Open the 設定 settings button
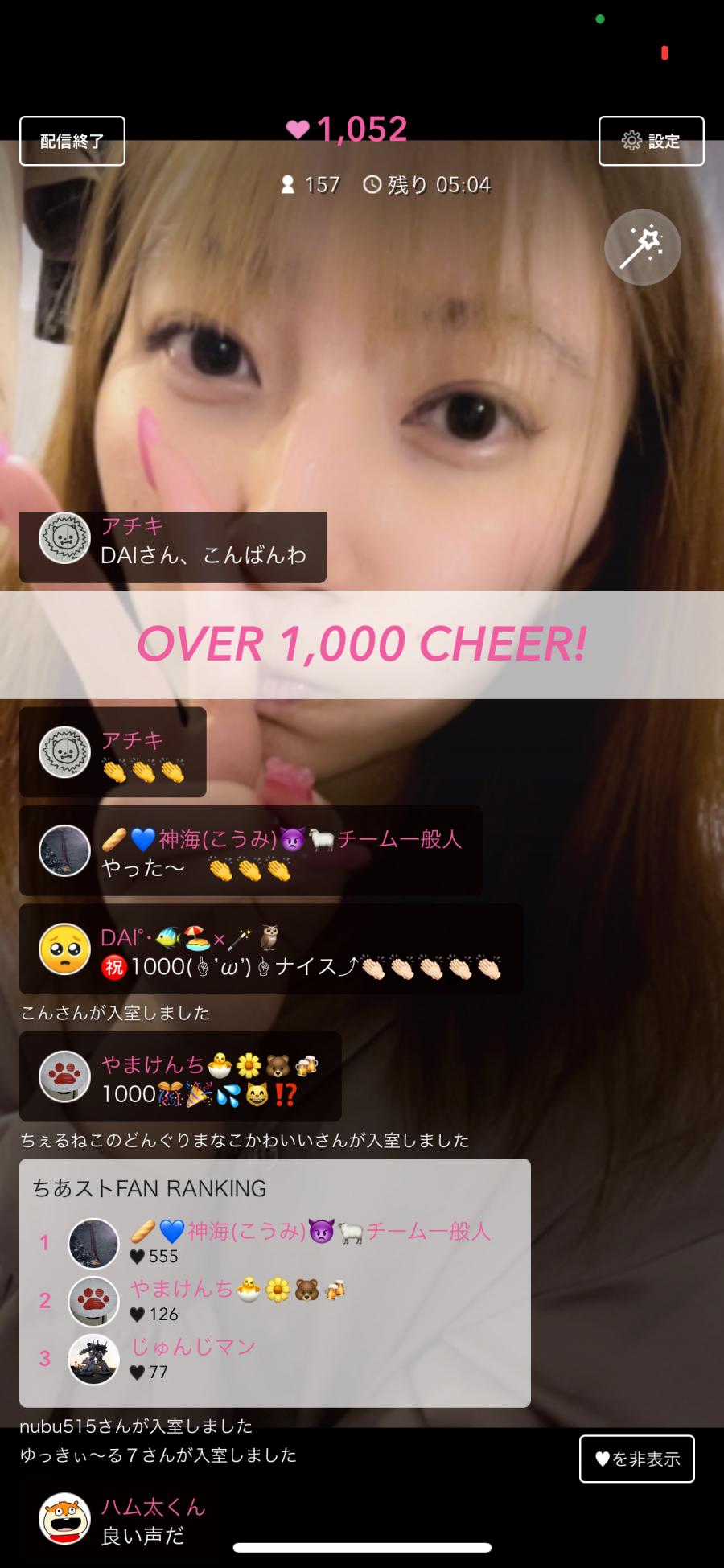The height and width of the screenshot is (1568, 724). coord(651,142)
